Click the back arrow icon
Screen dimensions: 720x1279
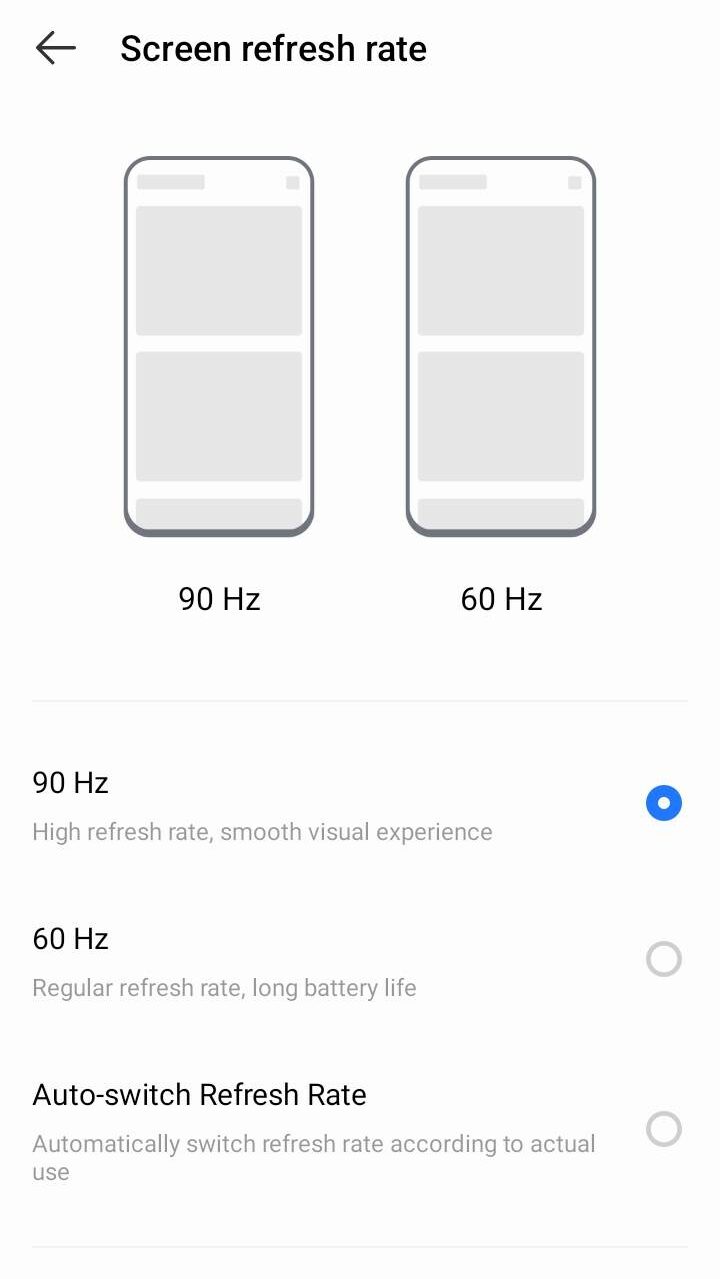[55, 47]
